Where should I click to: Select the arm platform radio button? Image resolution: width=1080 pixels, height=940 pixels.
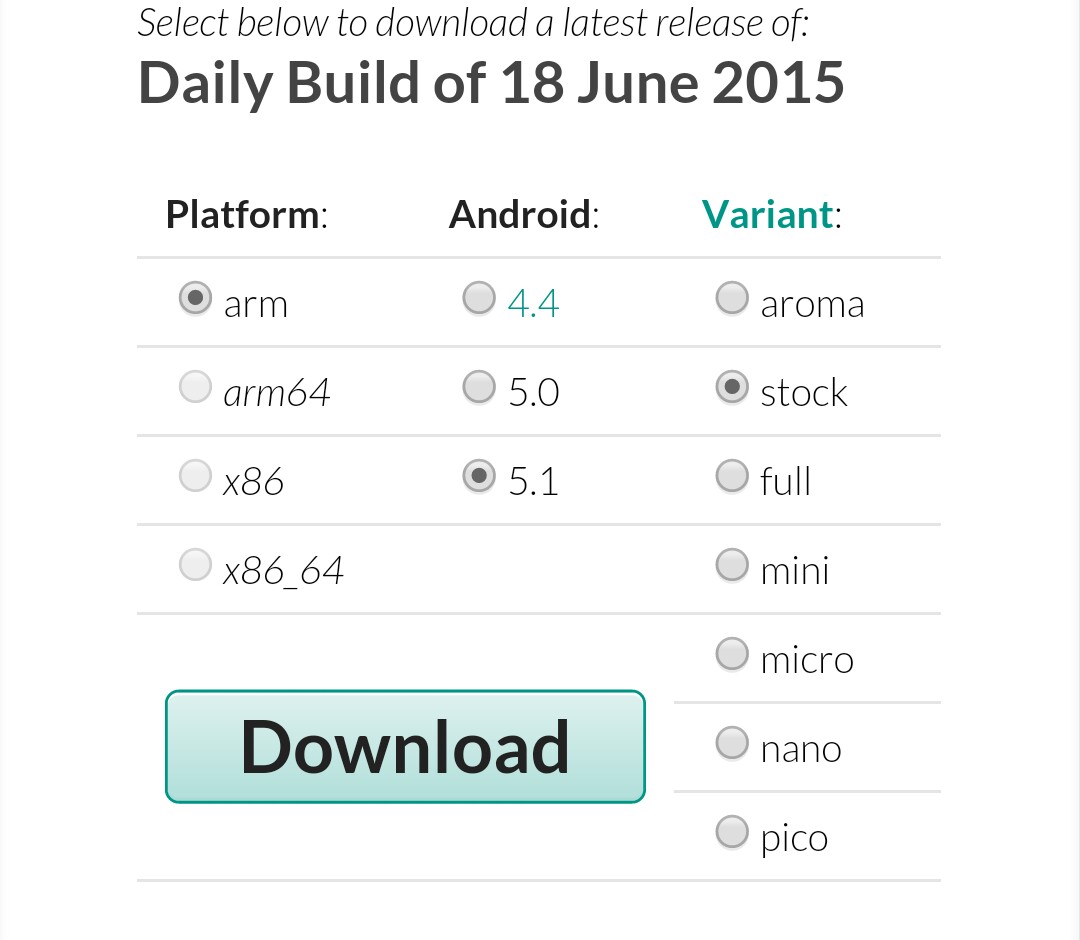coord(195,298)
